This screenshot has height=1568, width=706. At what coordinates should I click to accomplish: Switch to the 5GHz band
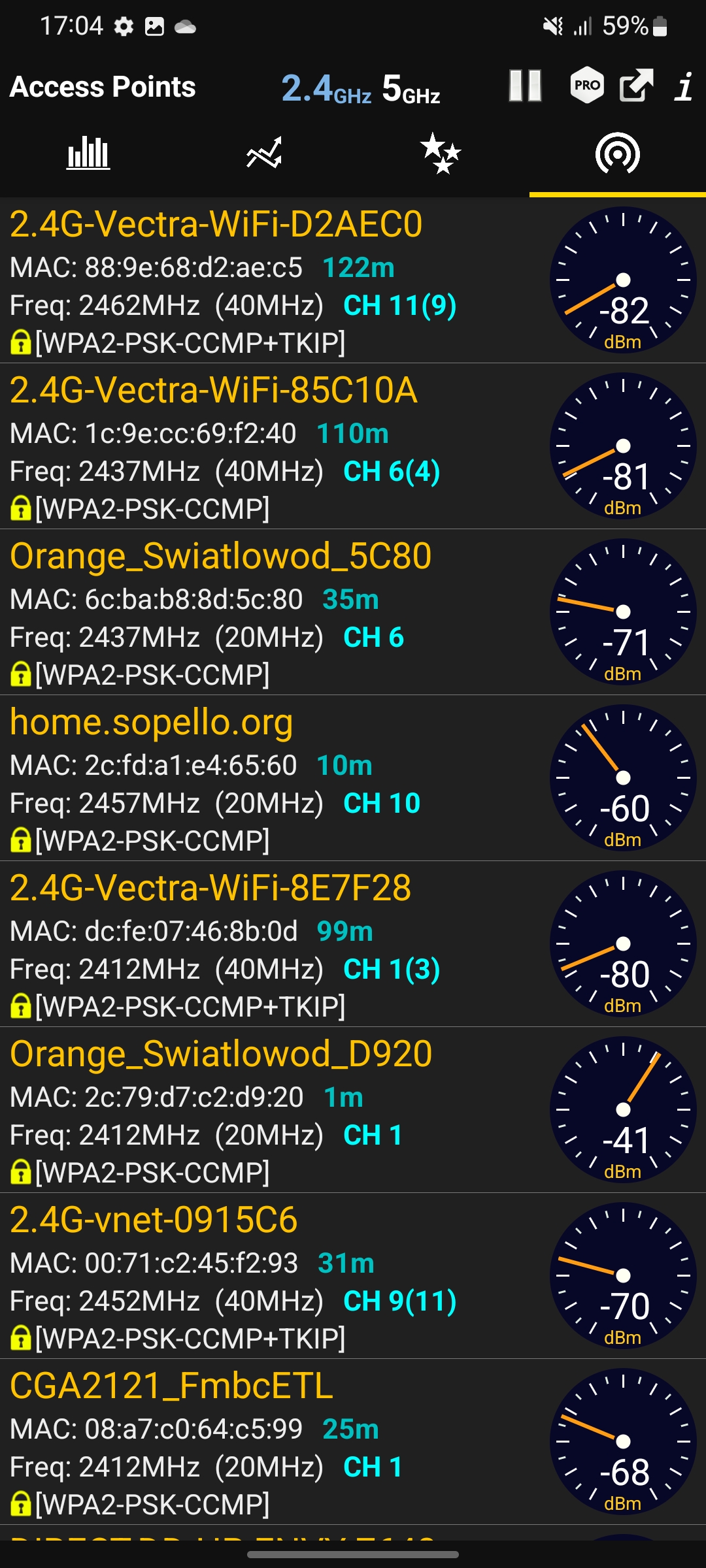(x=411, y=89)
